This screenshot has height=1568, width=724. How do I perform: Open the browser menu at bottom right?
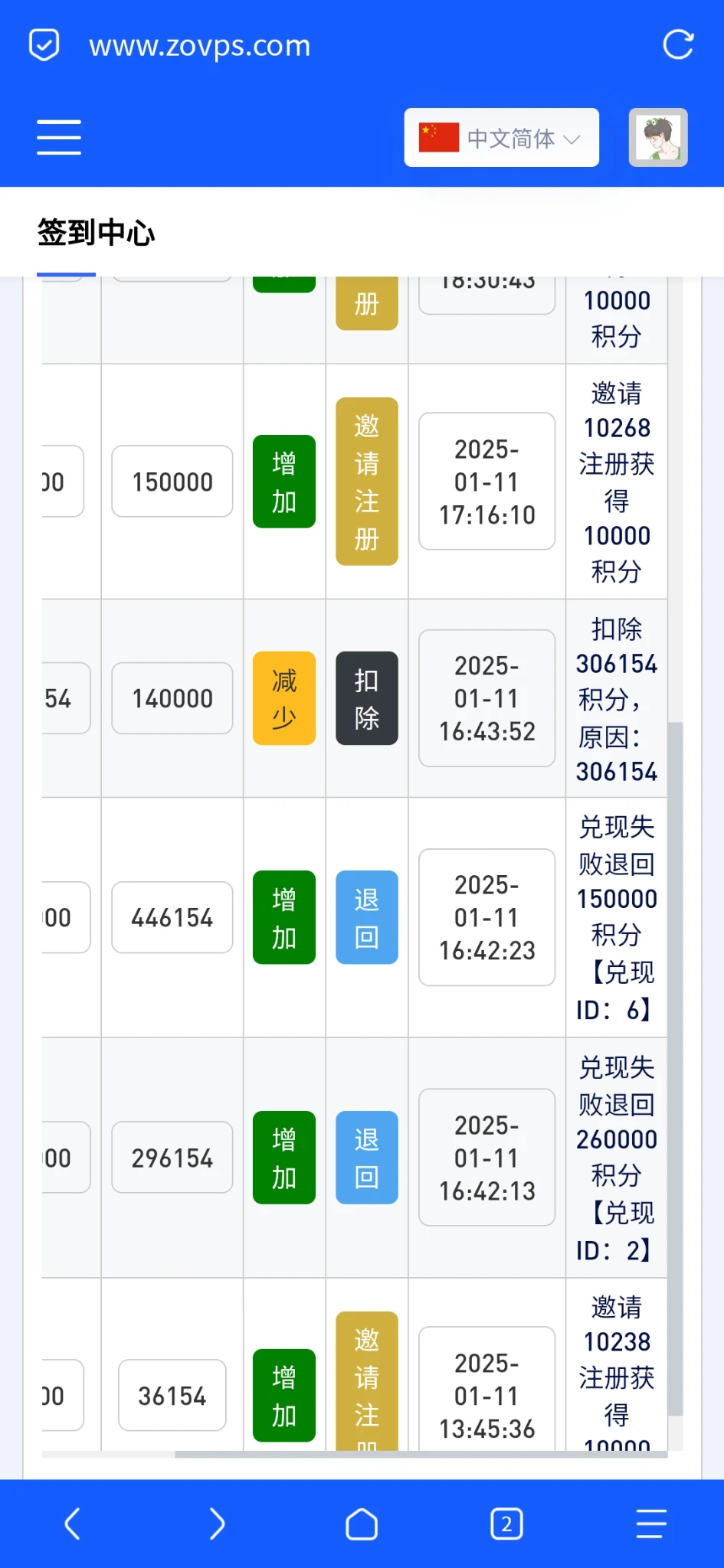point(651,1524)
